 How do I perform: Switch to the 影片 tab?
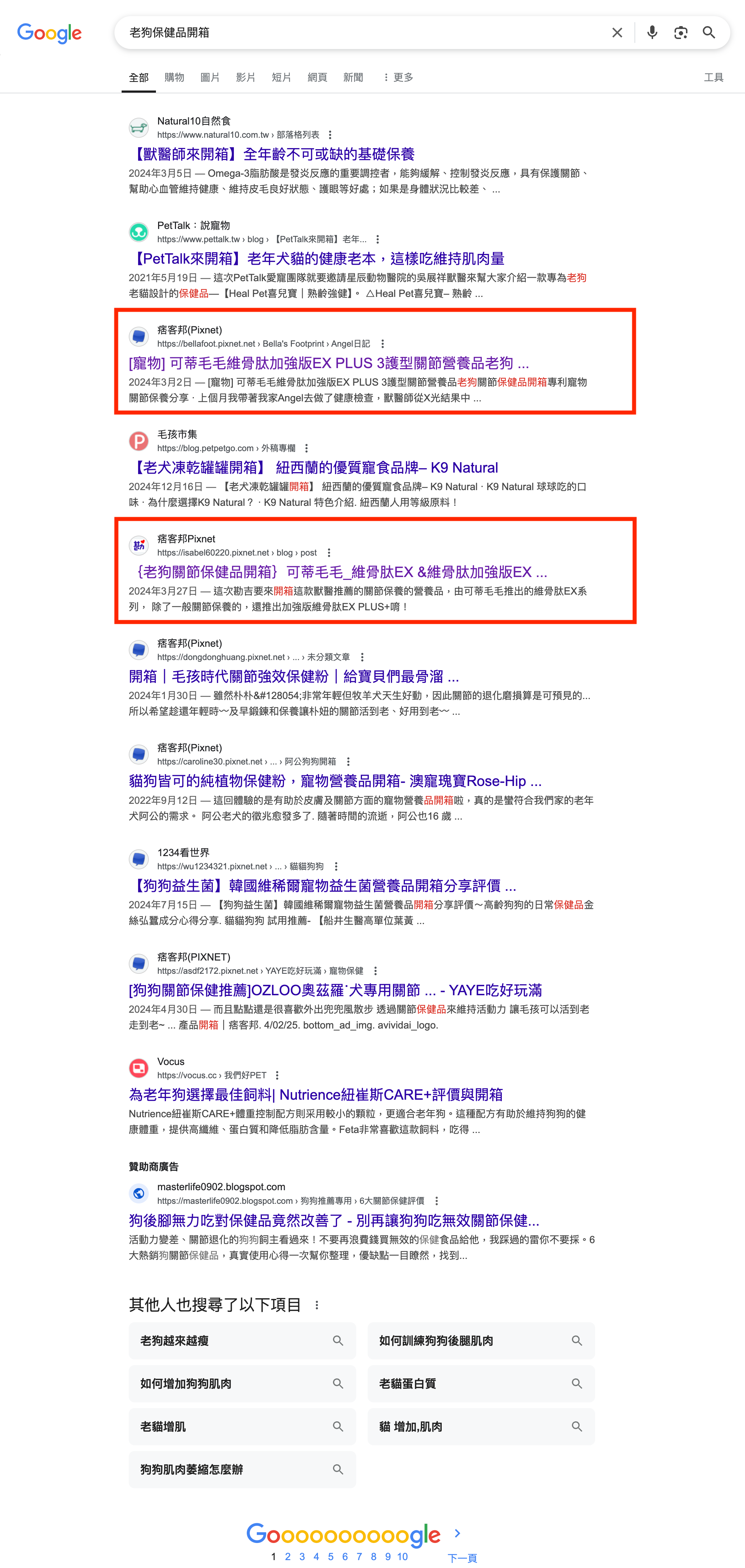tap(245, 77)
